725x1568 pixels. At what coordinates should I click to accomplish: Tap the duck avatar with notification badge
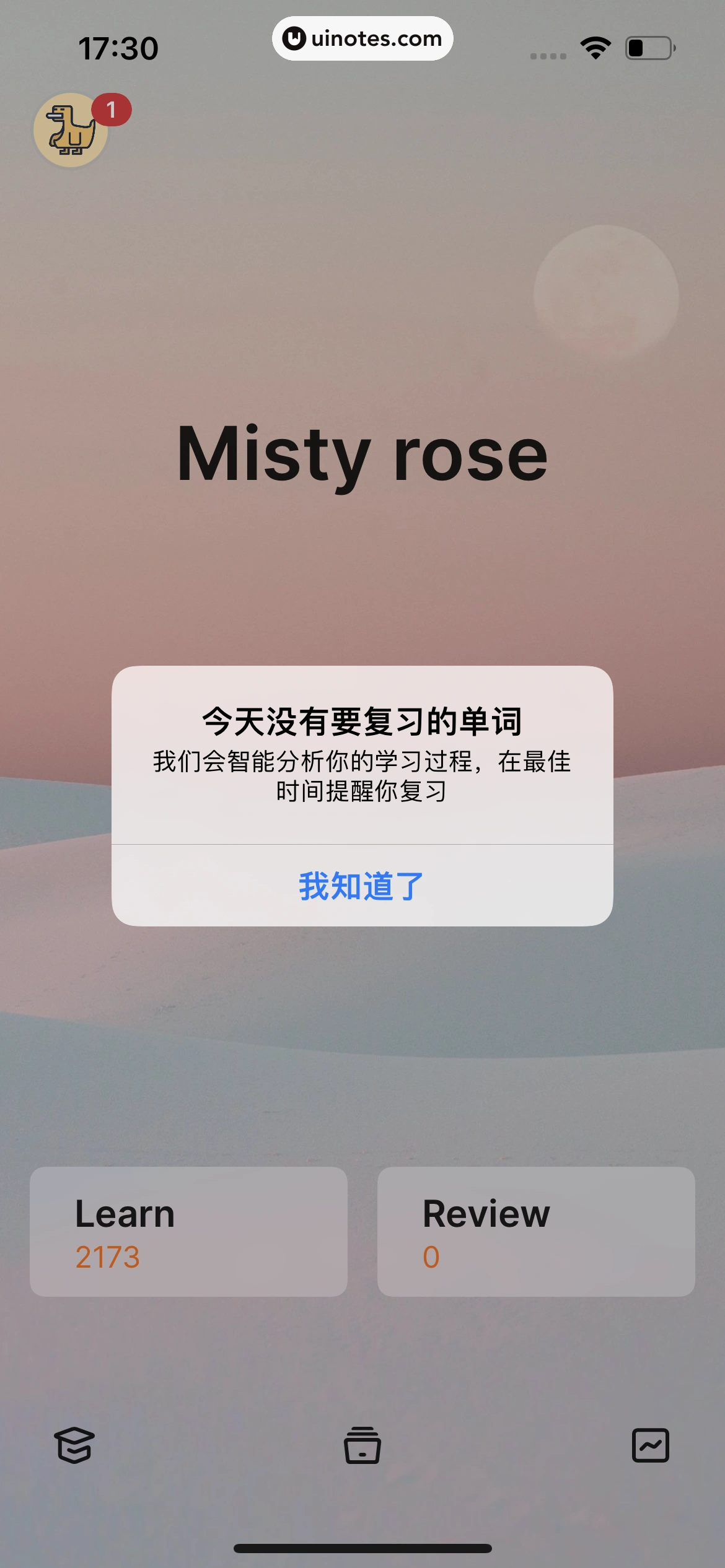coord(70,129)
